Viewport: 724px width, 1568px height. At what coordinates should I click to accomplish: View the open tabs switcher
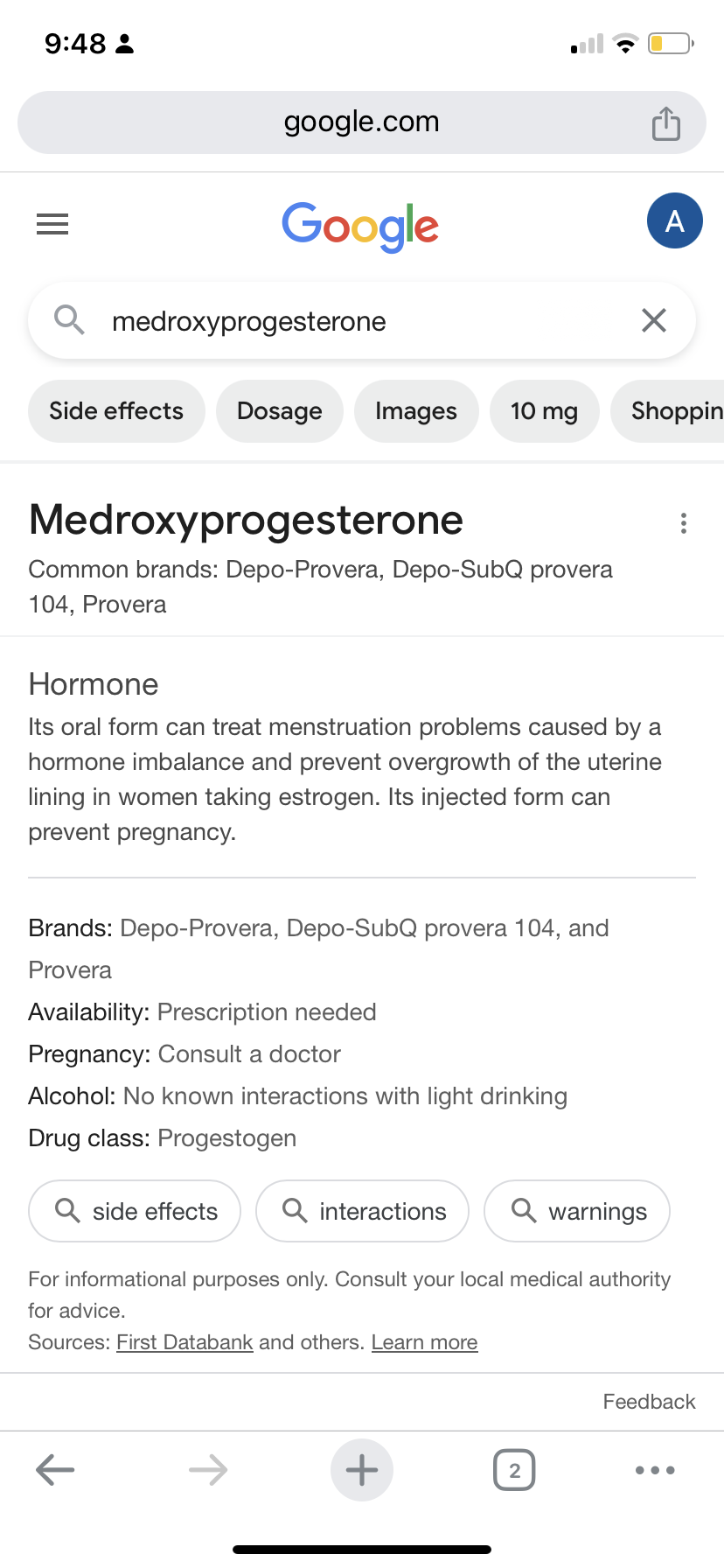pyautogui.click(x=514, y=1470)
